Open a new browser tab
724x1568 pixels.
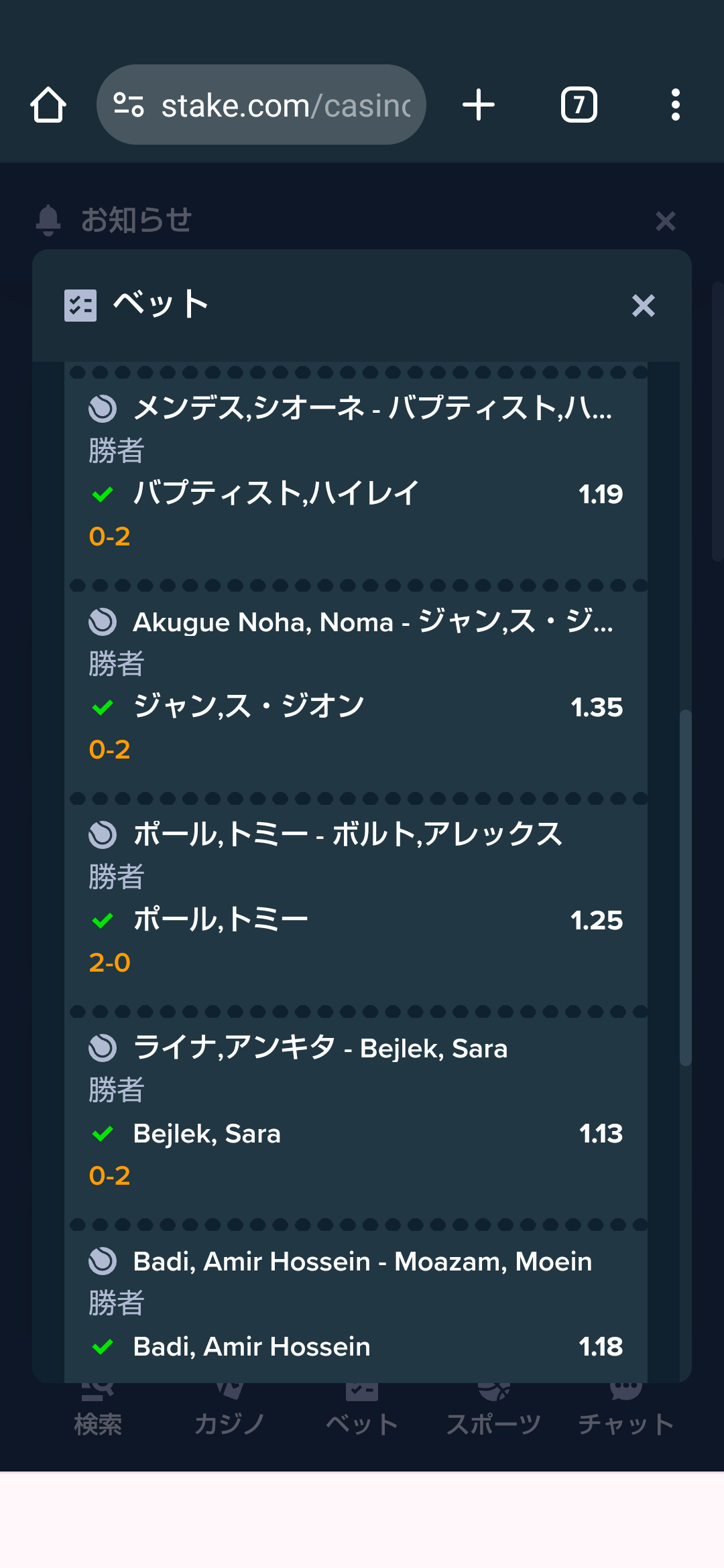[479, 105]
